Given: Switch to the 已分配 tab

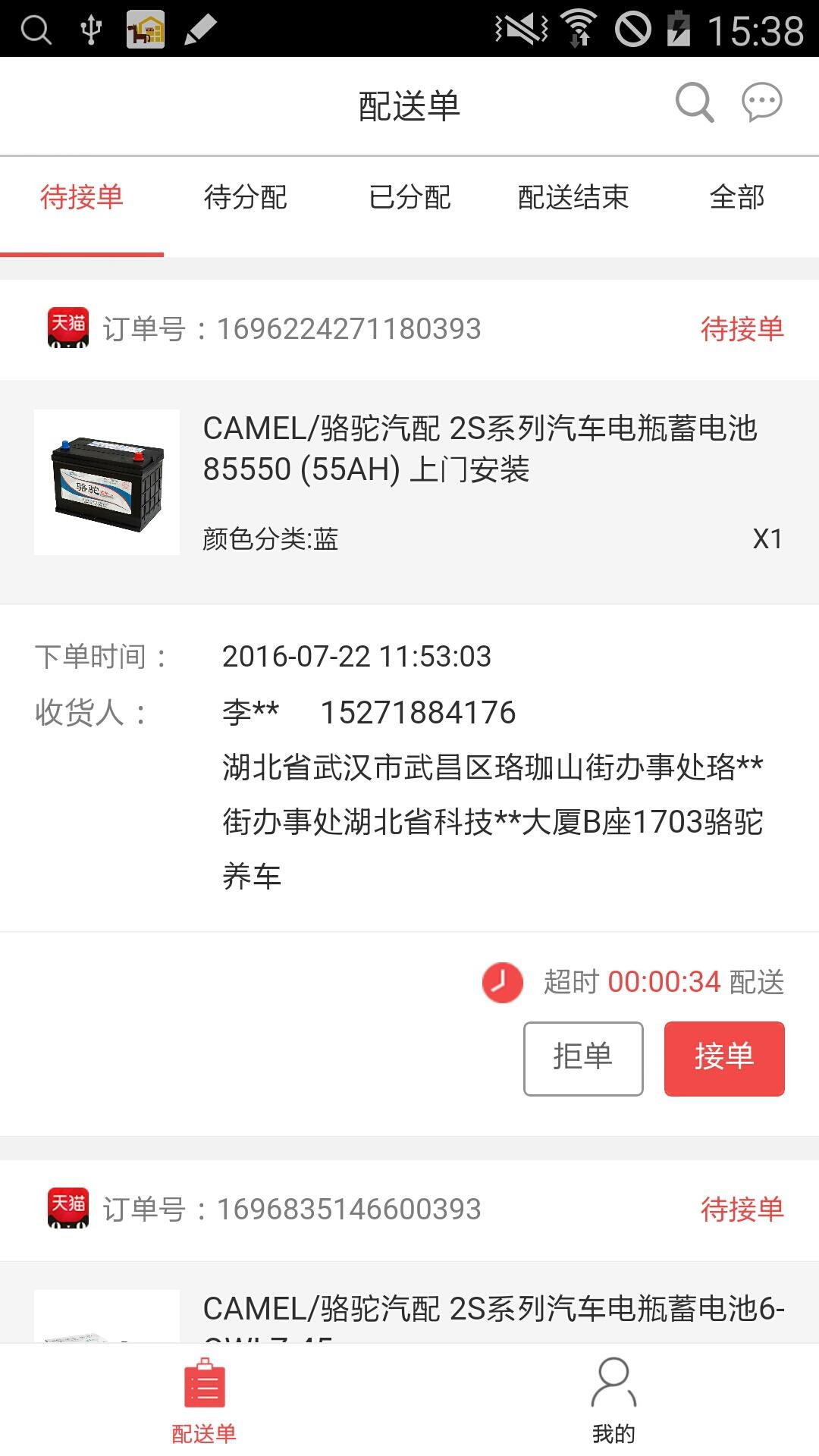Looking at the screenshot, I should point(409,197).
